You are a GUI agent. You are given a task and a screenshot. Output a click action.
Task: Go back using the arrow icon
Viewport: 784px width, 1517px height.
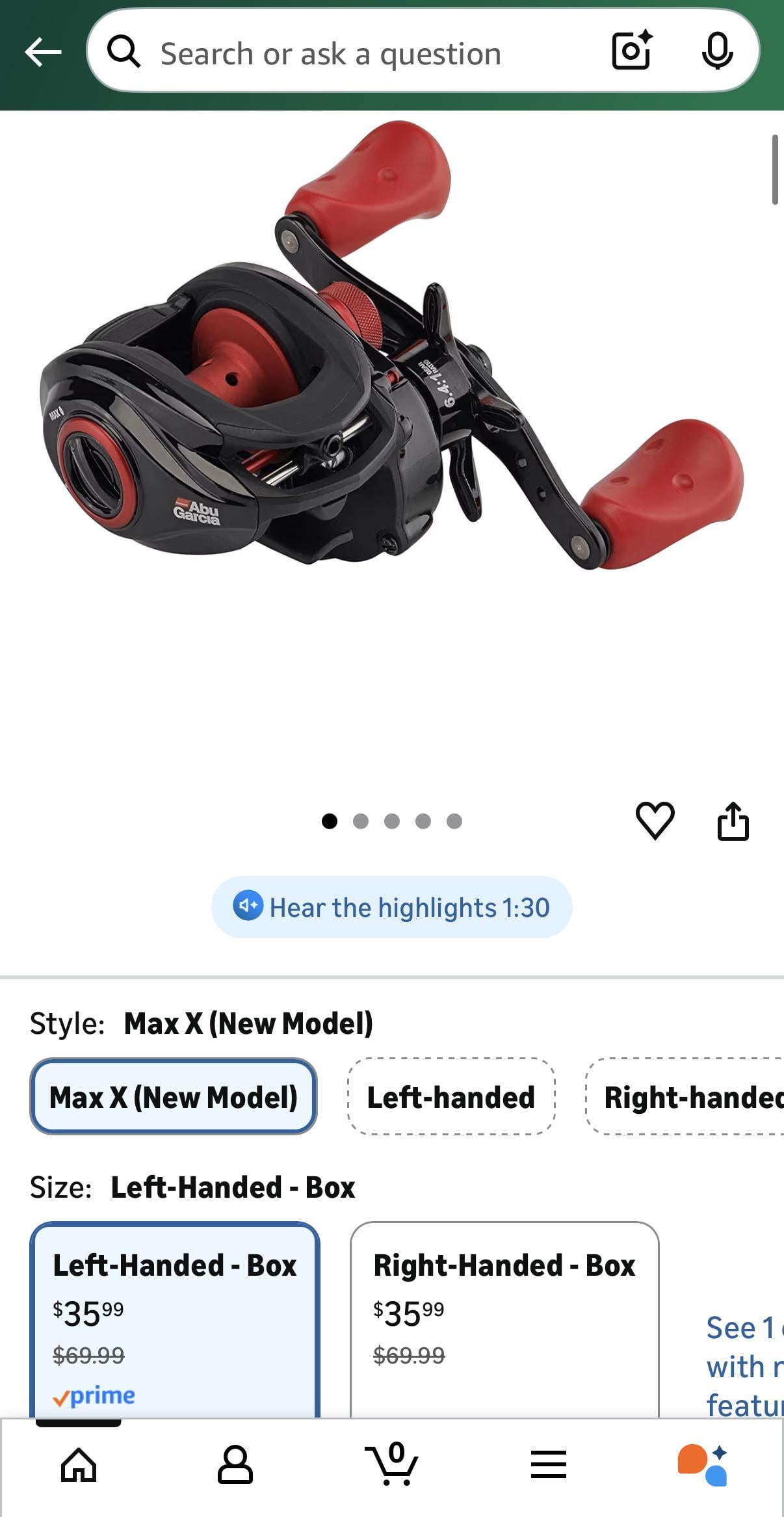pos(43,52)
